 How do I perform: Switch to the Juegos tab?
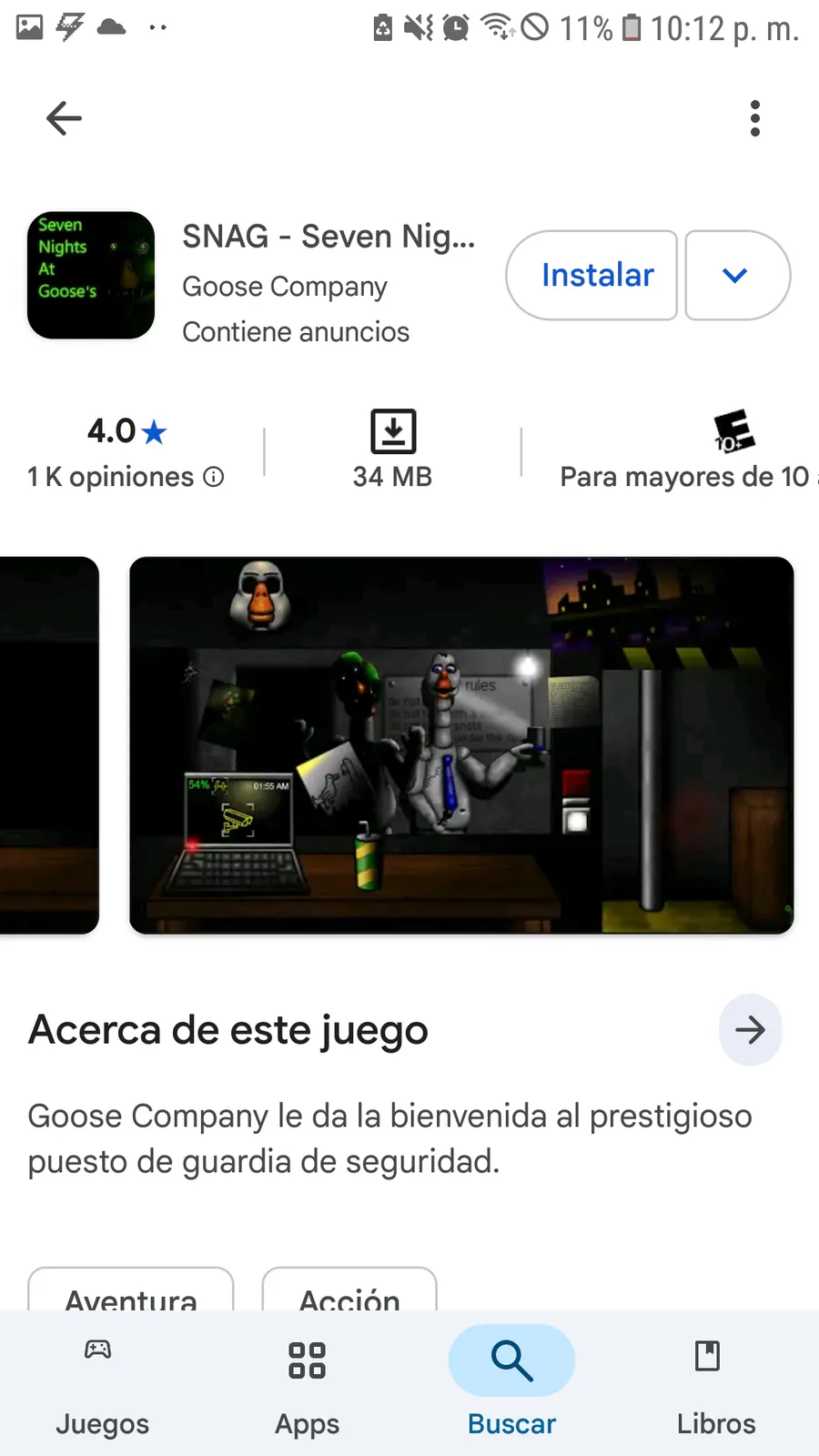tap(101, 1383)
